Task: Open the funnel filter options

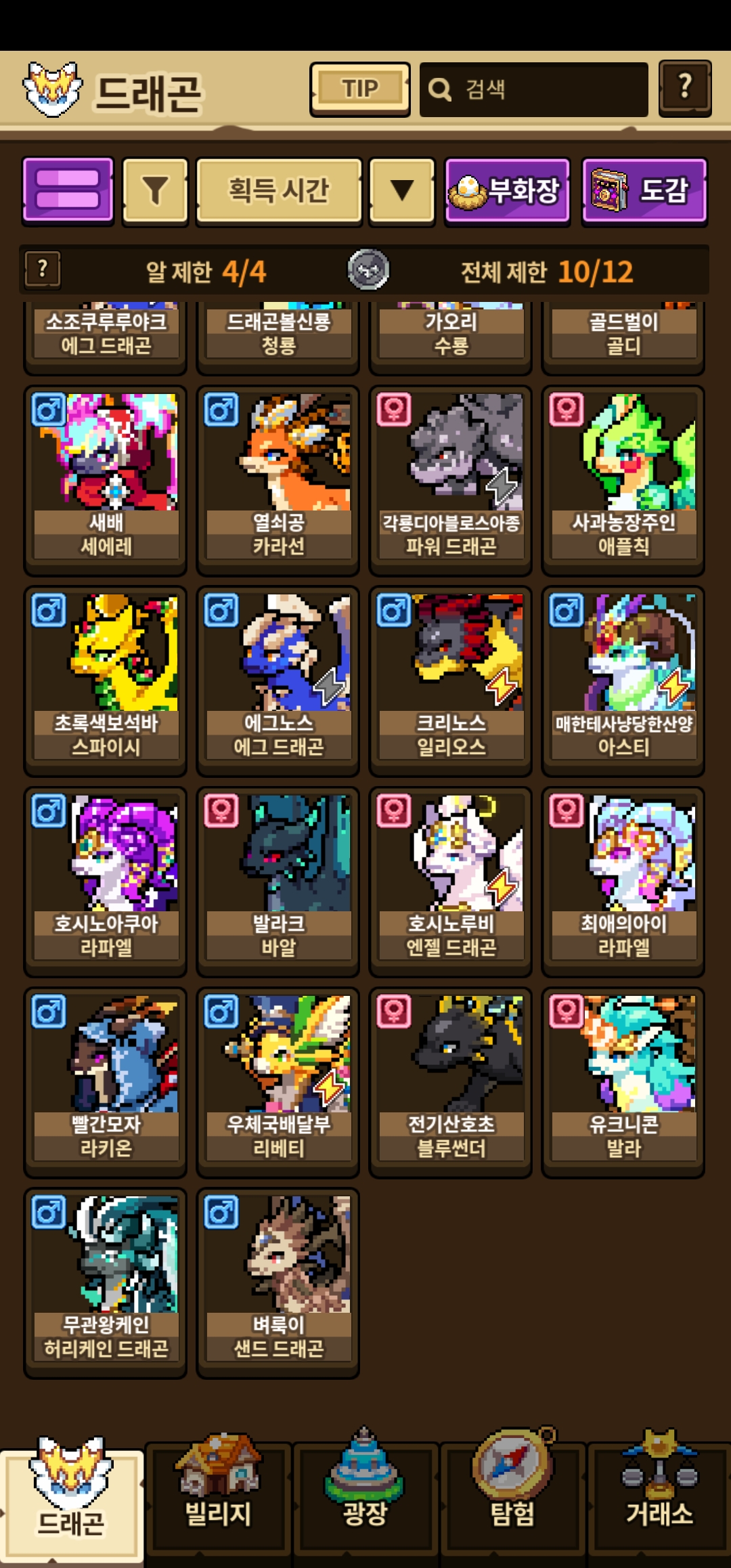Action: tap(155, 190)
